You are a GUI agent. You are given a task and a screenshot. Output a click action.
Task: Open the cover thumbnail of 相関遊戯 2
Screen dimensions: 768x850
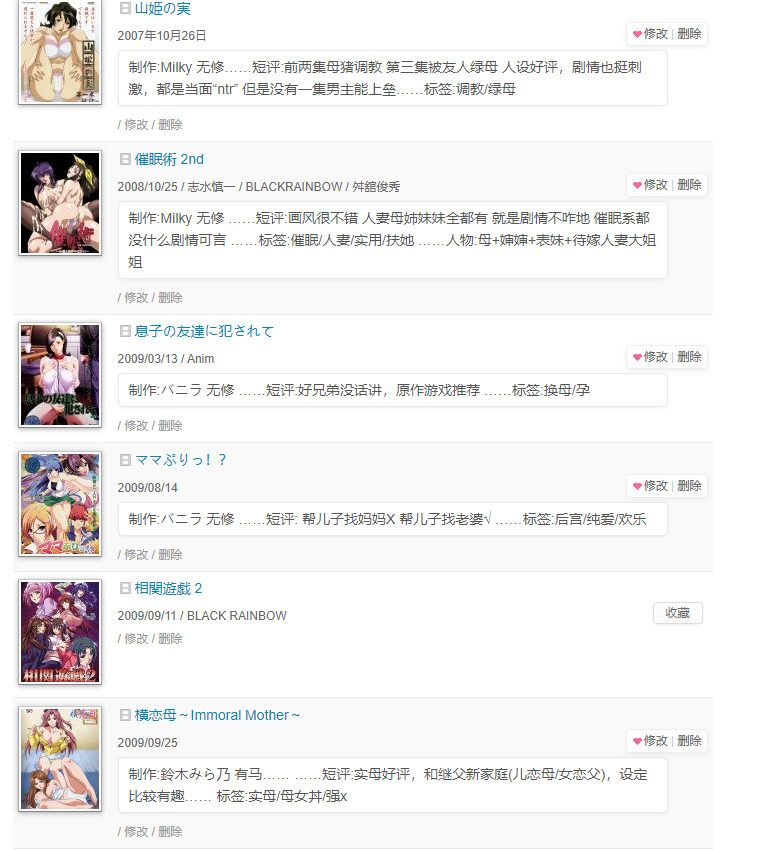pos(60,631)
